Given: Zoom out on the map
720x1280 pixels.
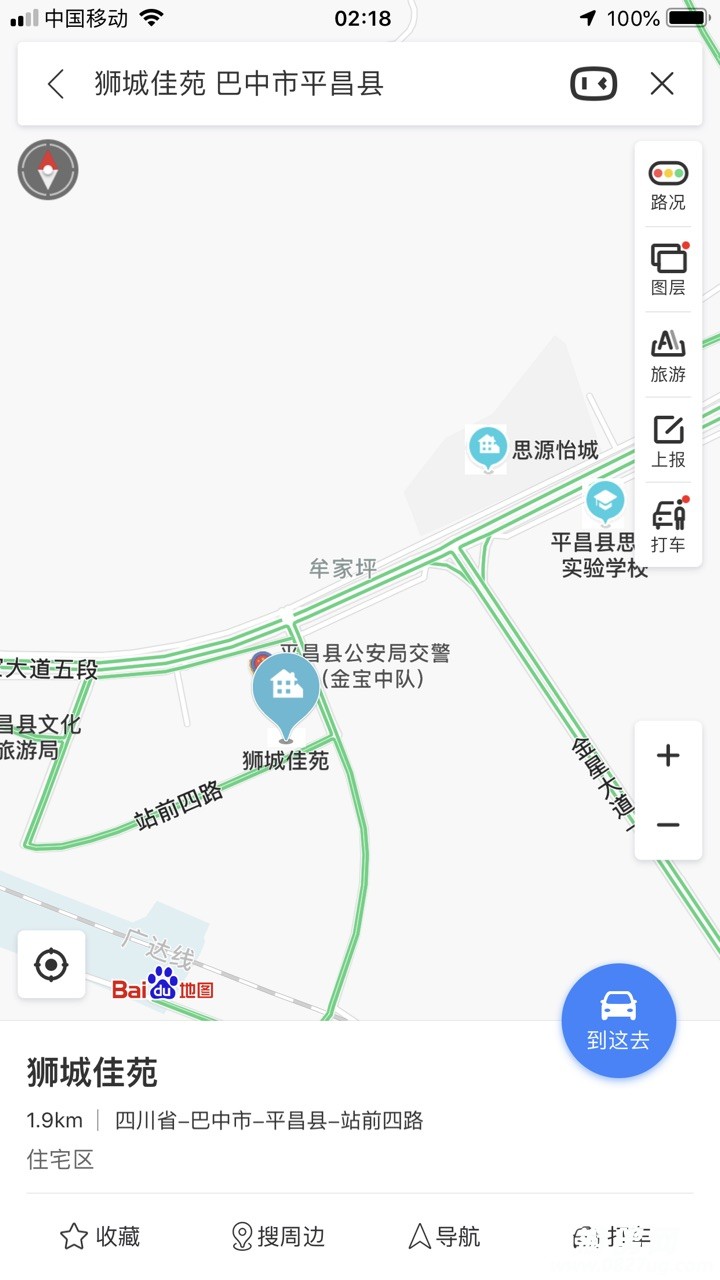Looking at the screenshot, I should point(668,825).
